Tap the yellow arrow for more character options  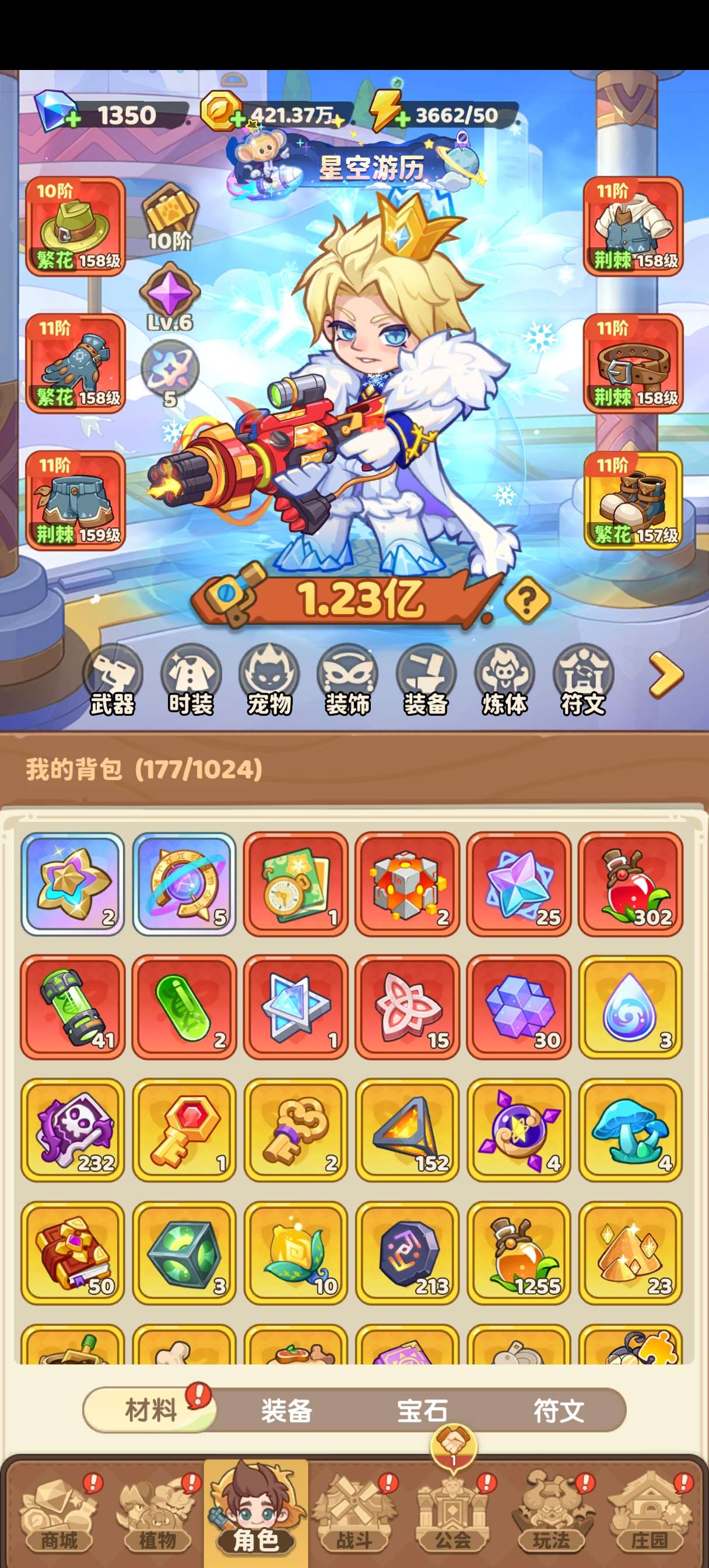tap(666, 674)
